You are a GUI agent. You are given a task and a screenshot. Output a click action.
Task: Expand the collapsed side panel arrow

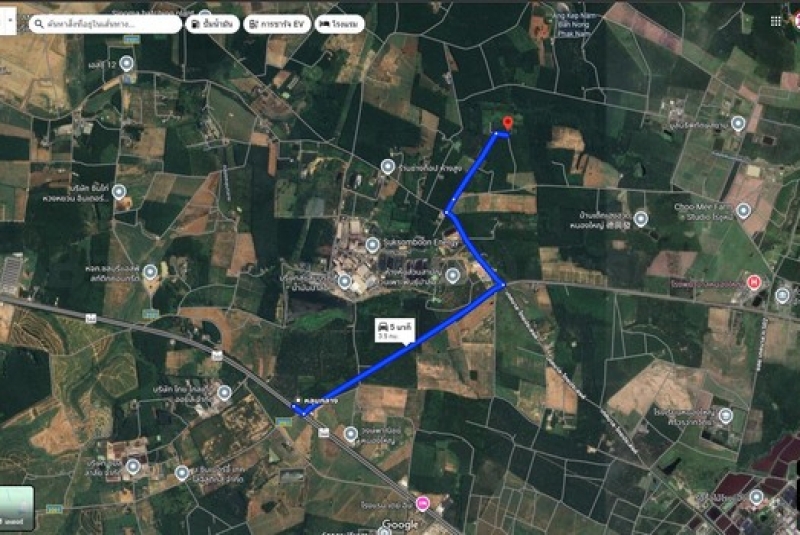(7, 21)
